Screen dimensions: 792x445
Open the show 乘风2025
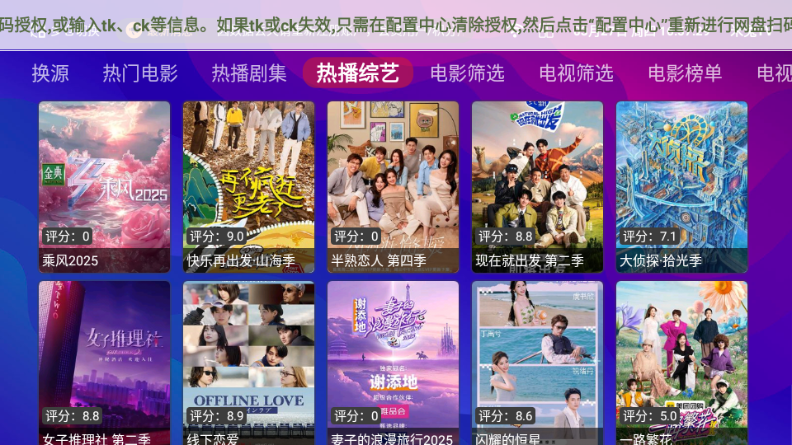(105, 187)
